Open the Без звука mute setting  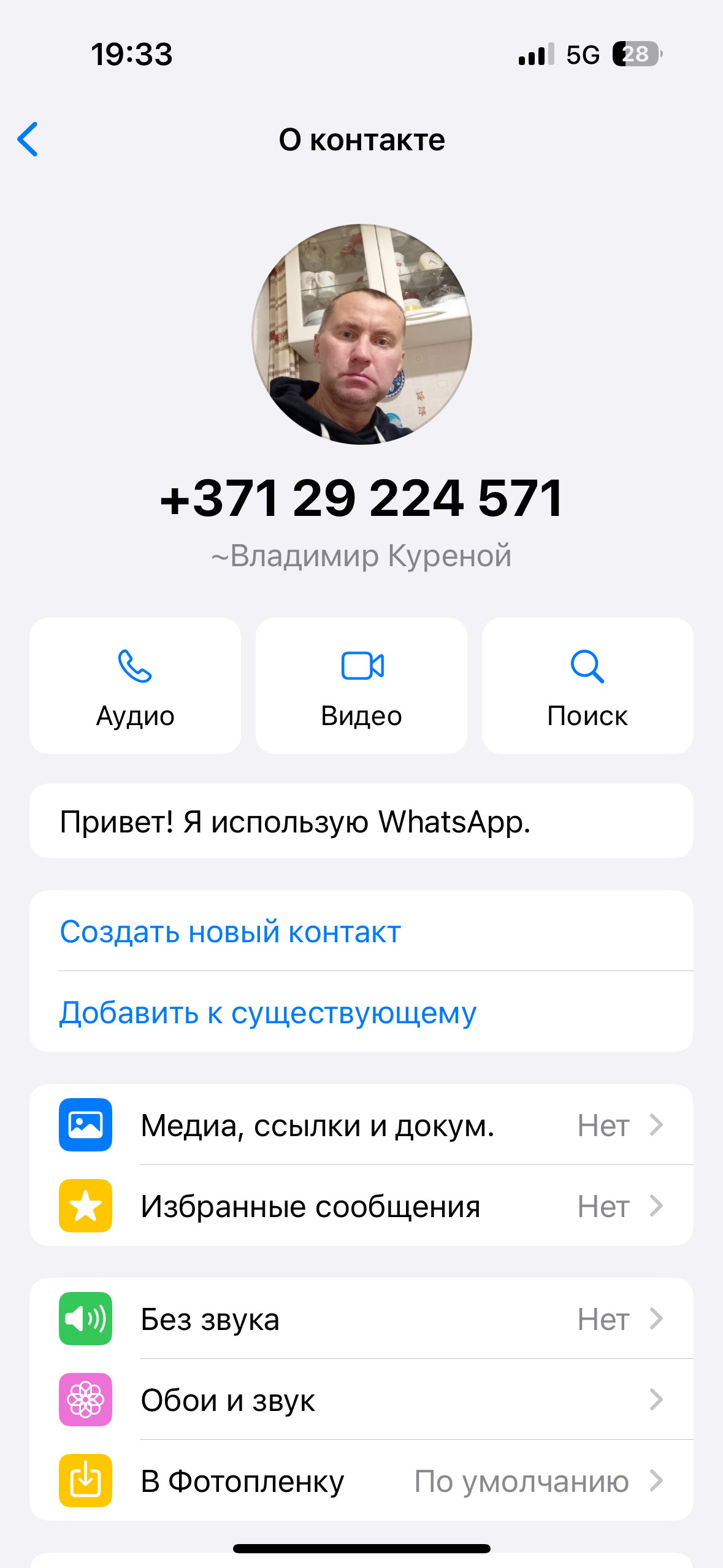tap(361, 1318)
